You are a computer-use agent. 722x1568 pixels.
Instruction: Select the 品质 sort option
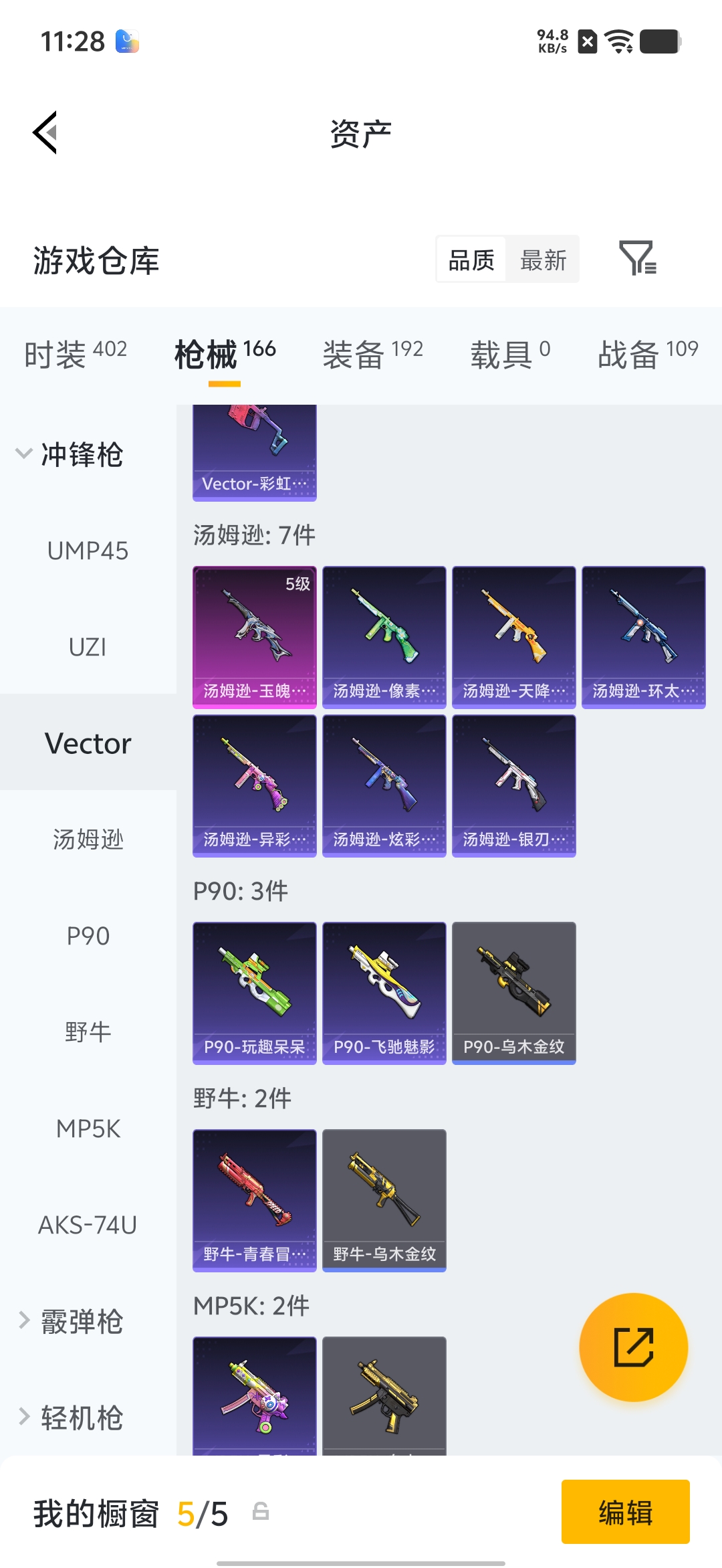471,260
